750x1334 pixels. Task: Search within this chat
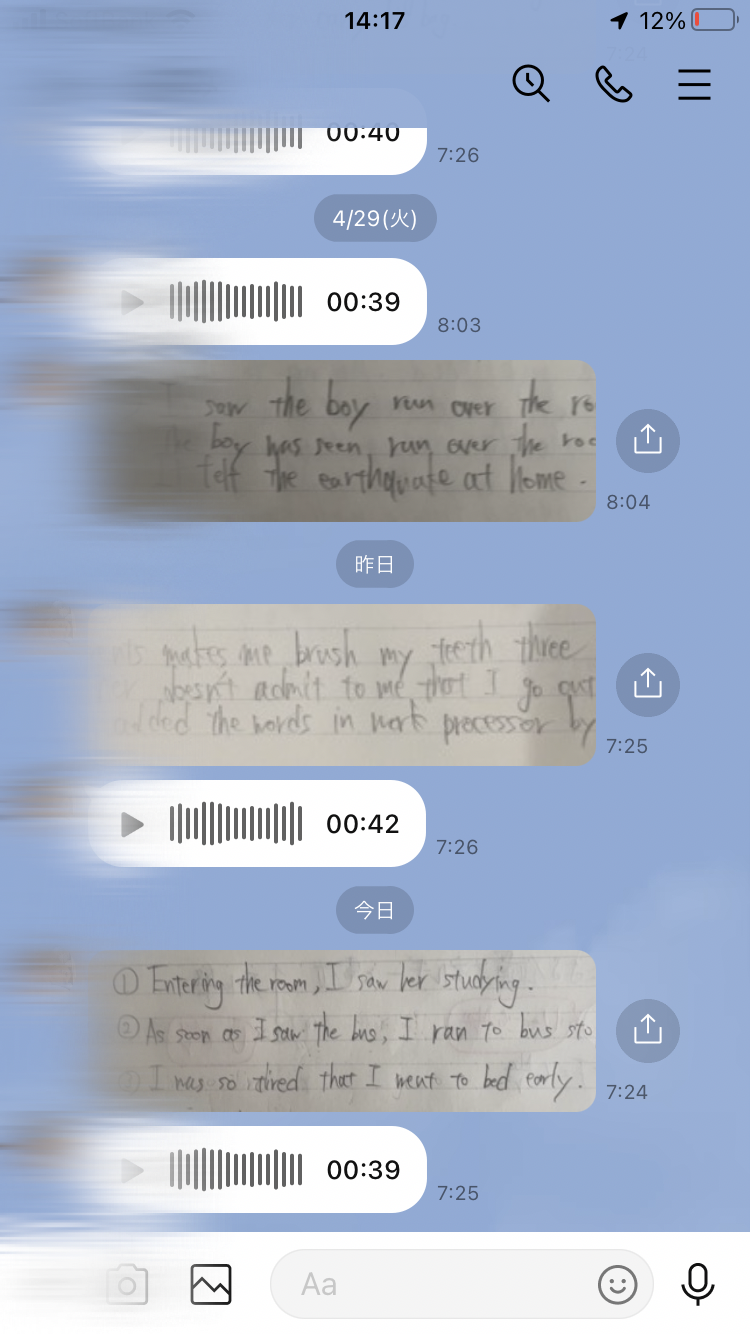tap(531, 84)
